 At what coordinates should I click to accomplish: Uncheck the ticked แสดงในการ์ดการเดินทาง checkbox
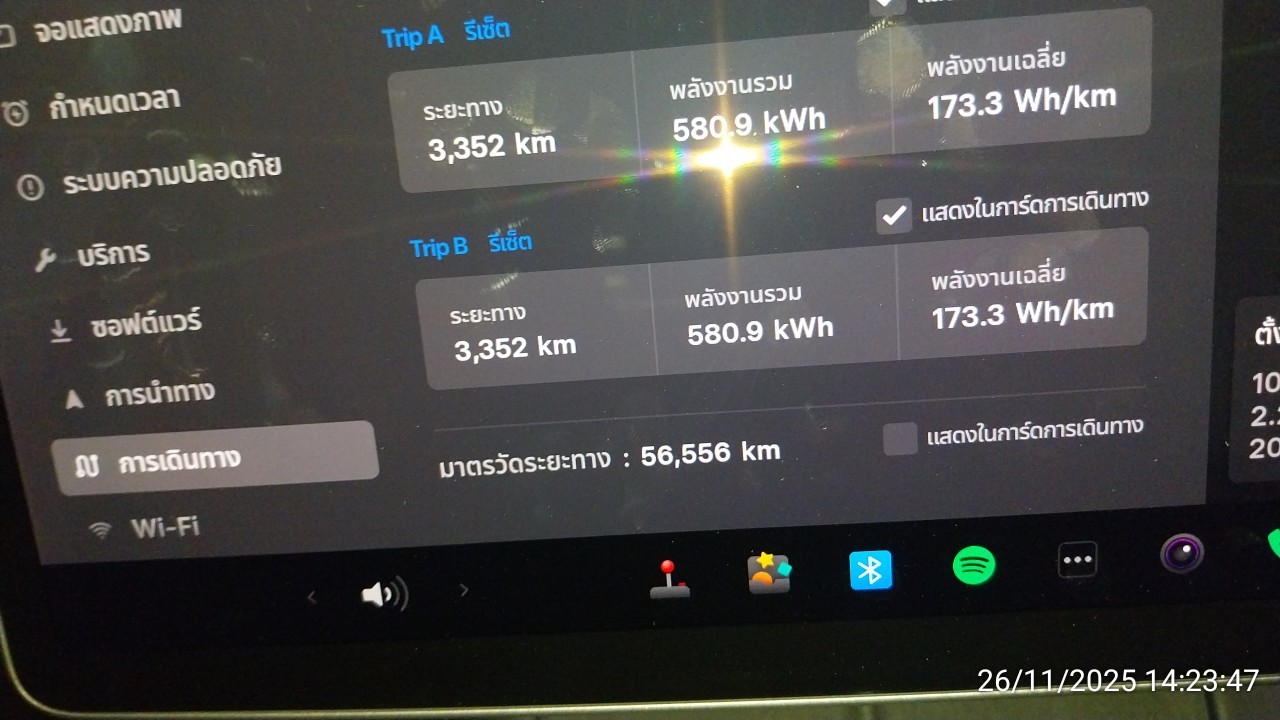(894, 215)
